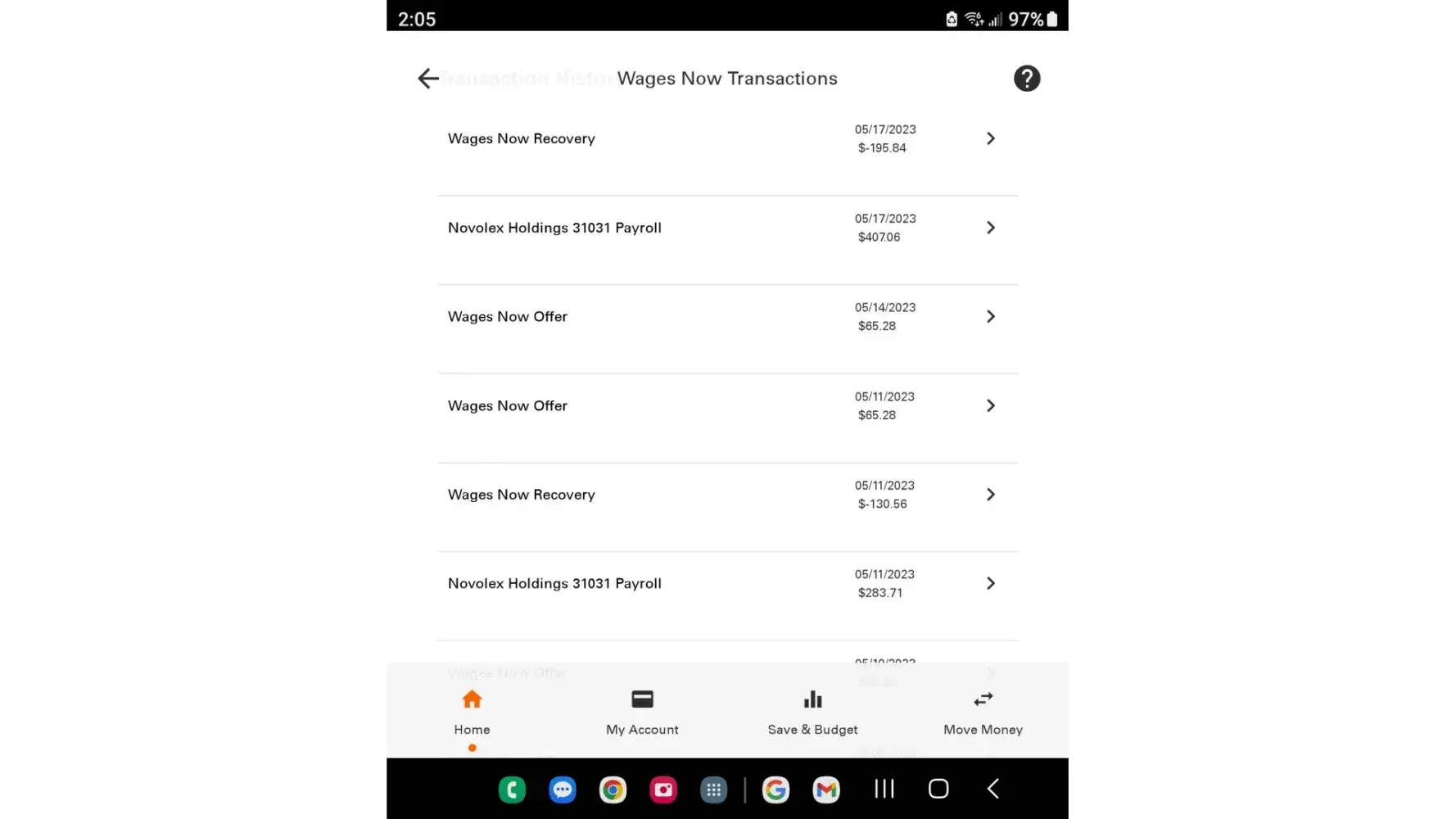Tap the system home button
1456x819 pixels.
coord(938,789)
